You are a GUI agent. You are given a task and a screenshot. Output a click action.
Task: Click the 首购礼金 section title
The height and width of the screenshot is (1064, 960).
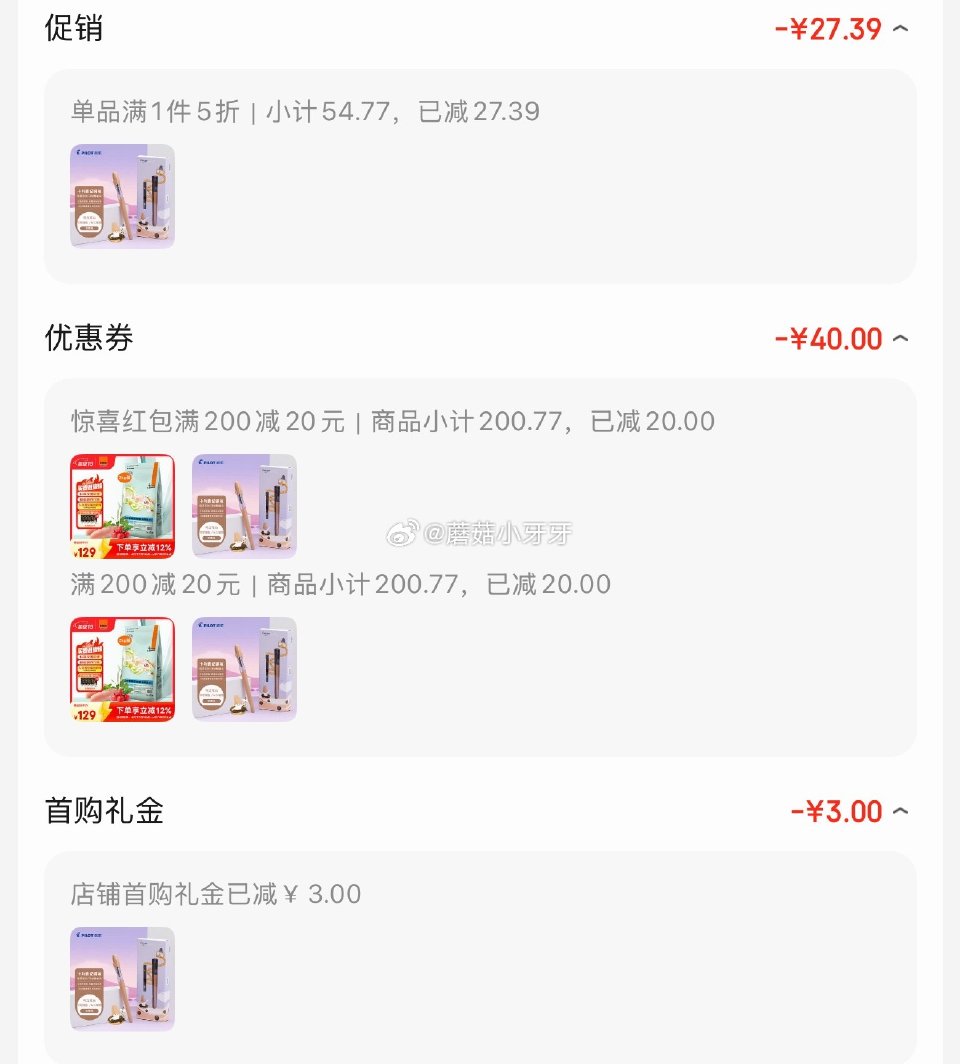[x=103, y=811]
